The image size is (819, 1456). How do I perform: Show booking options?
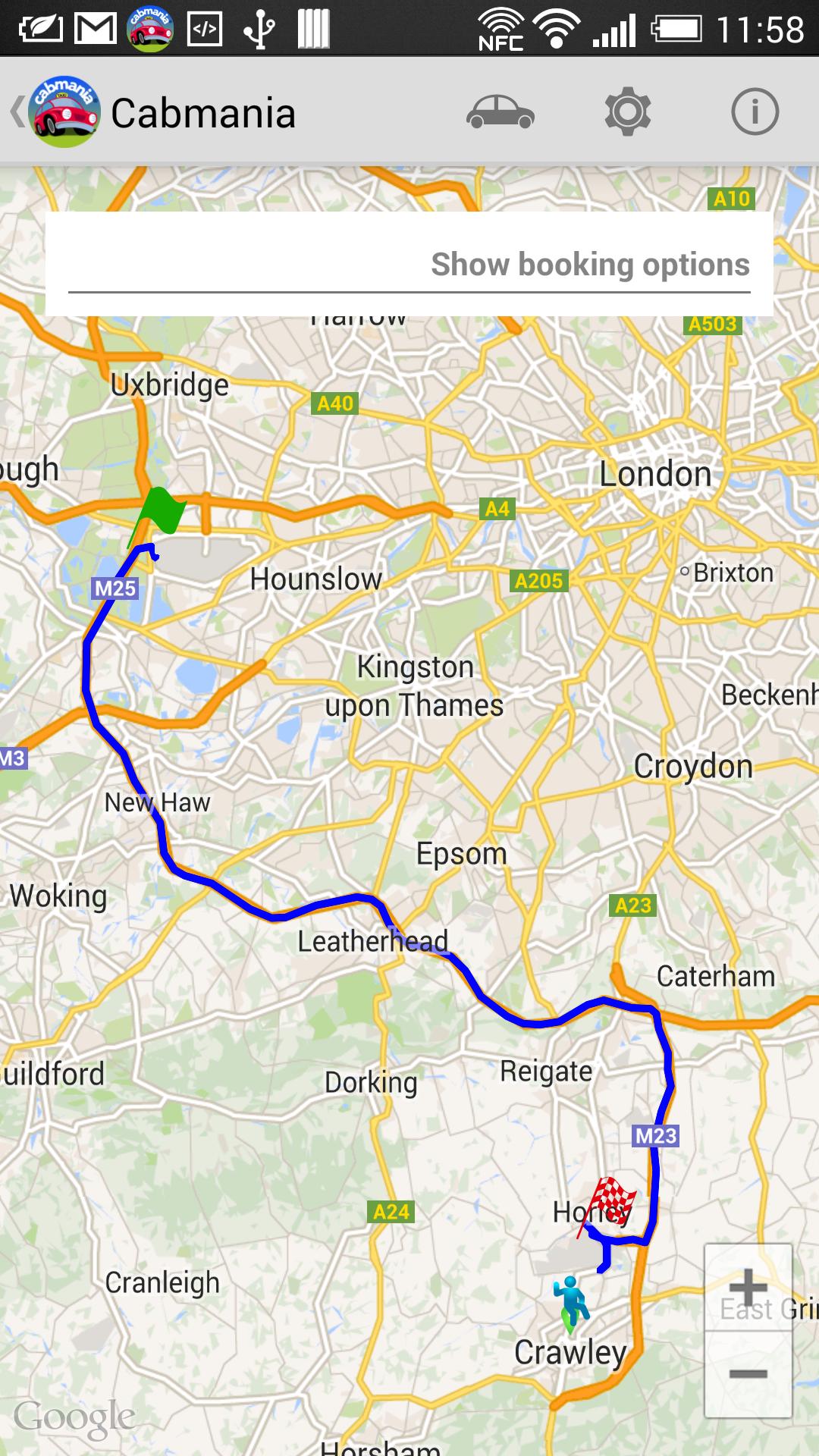click(x=590, y=265)
